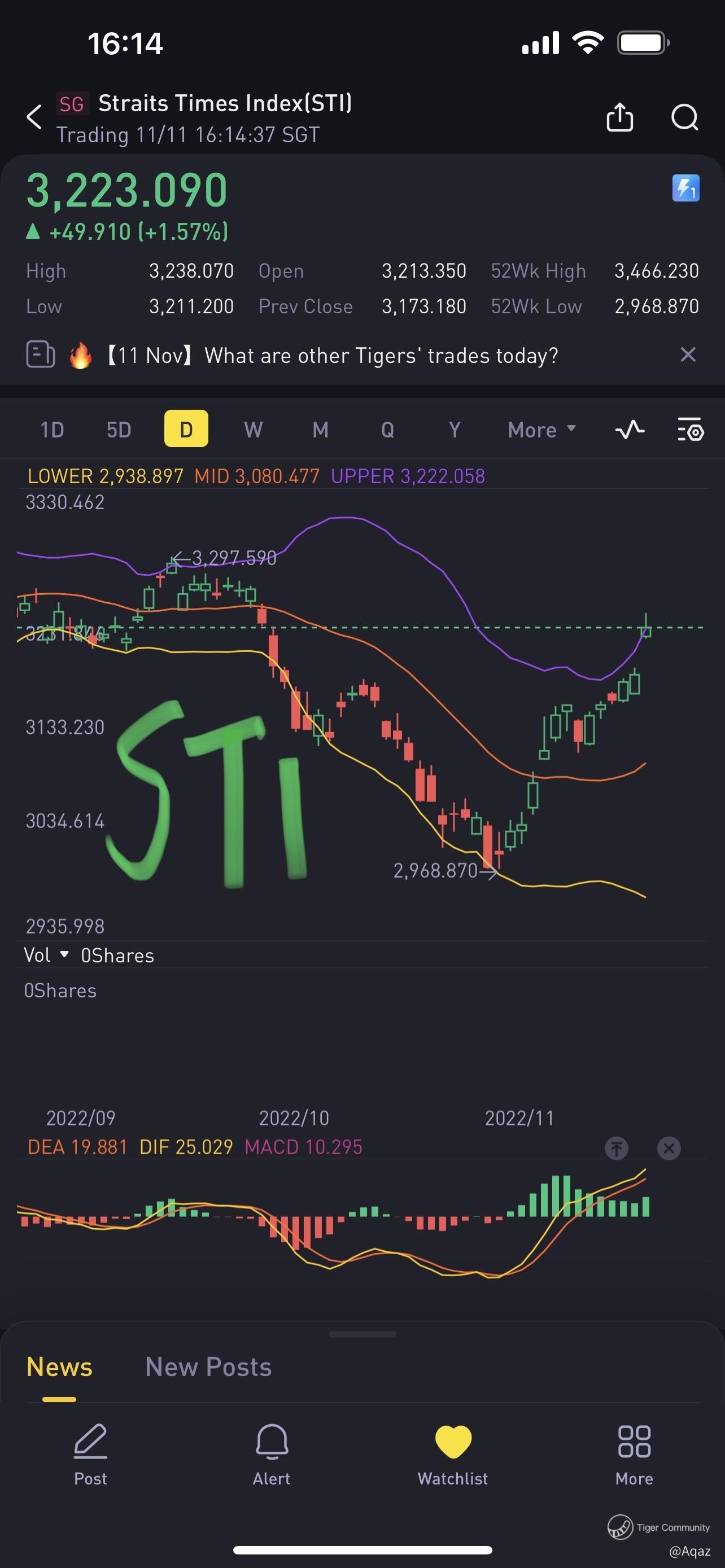Switch to the New Posts tab
The image size is (725, 1568).
208,1366
